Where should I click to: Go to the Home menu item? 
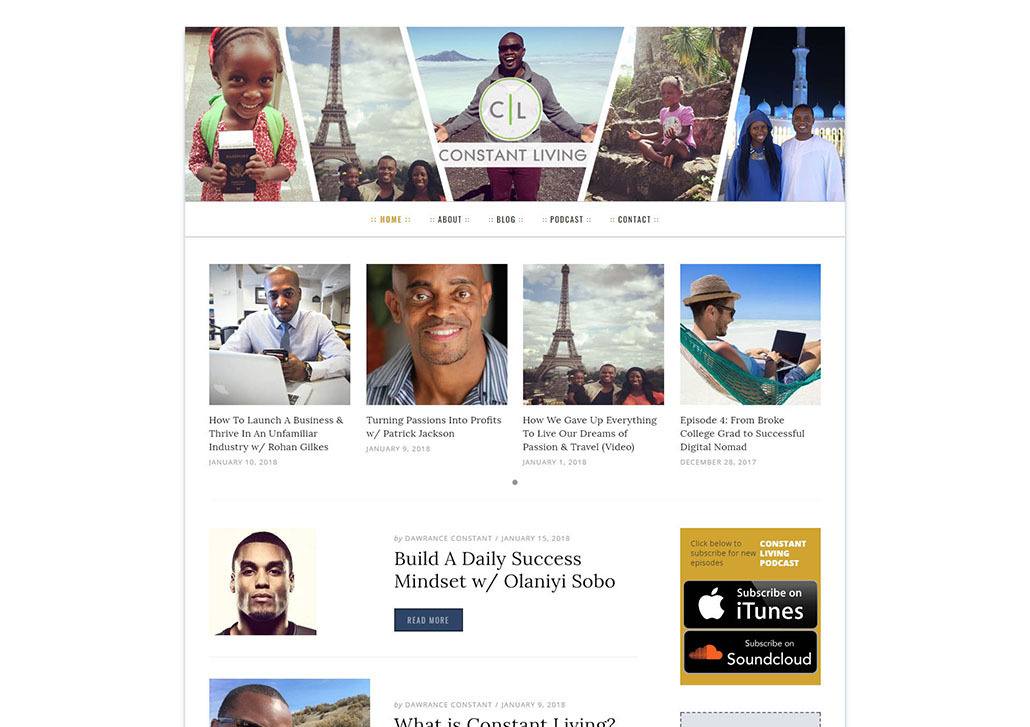click(390, 220)
